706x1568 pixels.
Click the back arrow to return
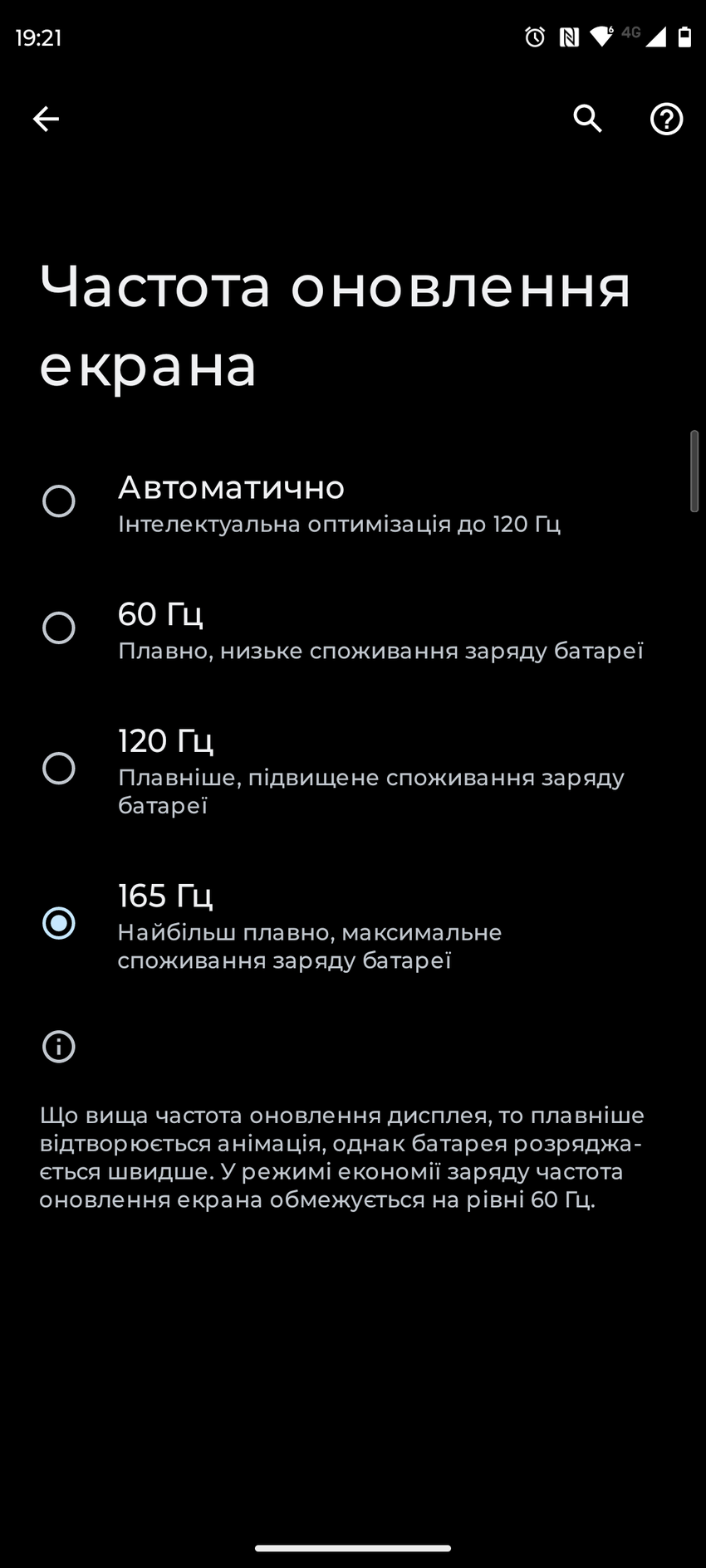tap(46, 119)
